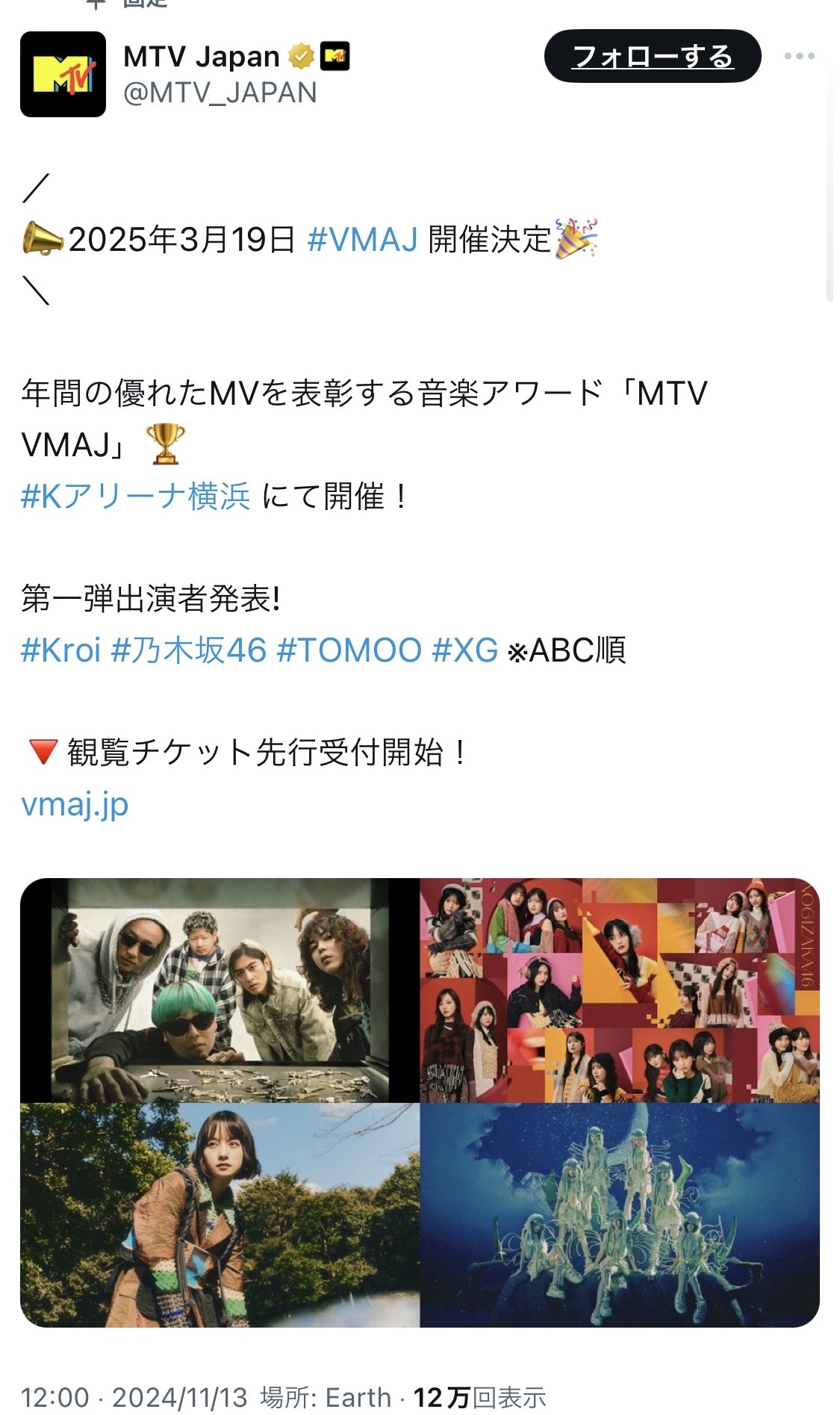840x1415 pixels.
Task: View the XG night sky photo
Action: coord(620,1216)
